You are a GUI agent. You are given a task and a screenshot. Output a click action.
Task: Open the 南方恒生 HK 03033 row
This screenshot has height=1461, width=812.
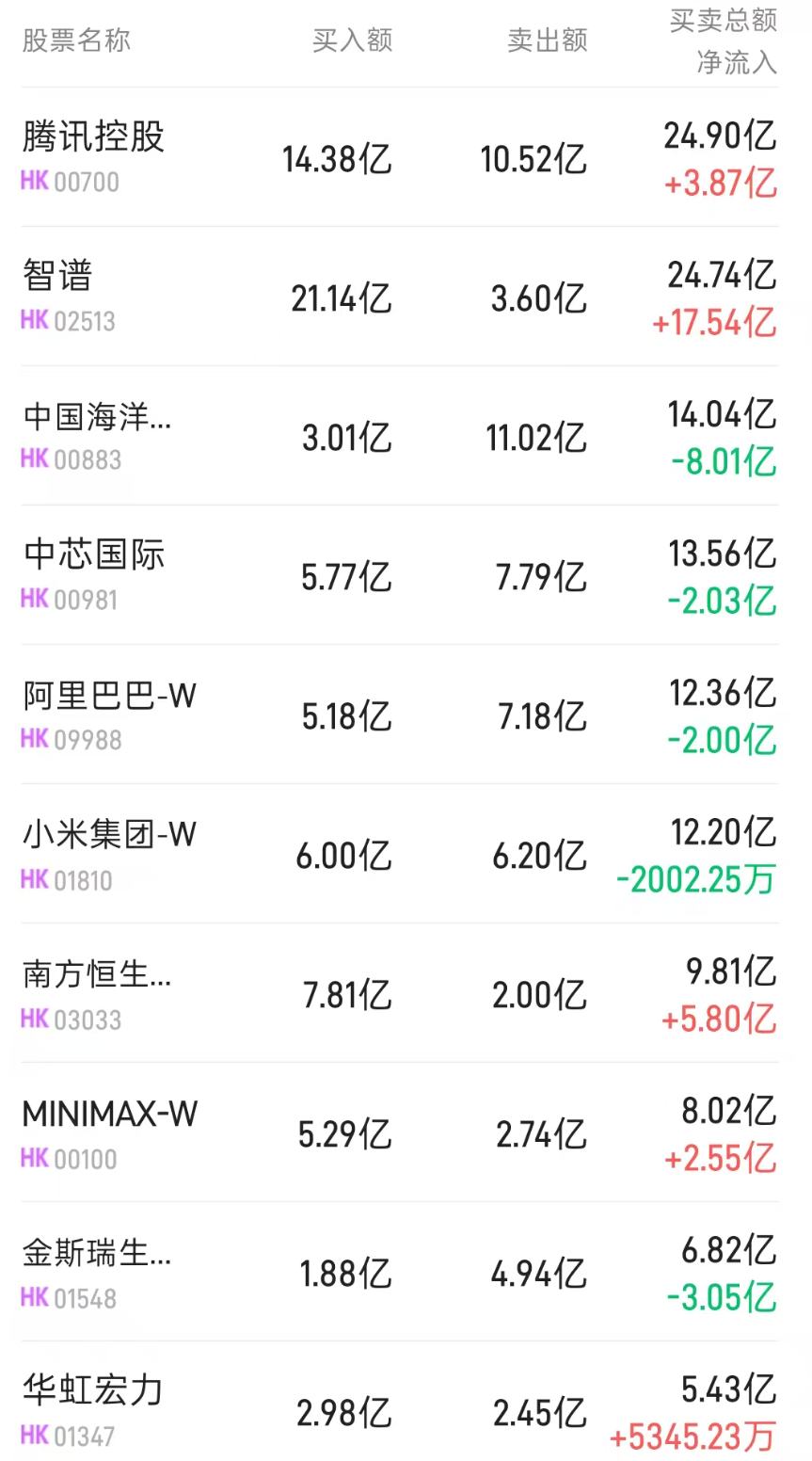click(400, 993)
